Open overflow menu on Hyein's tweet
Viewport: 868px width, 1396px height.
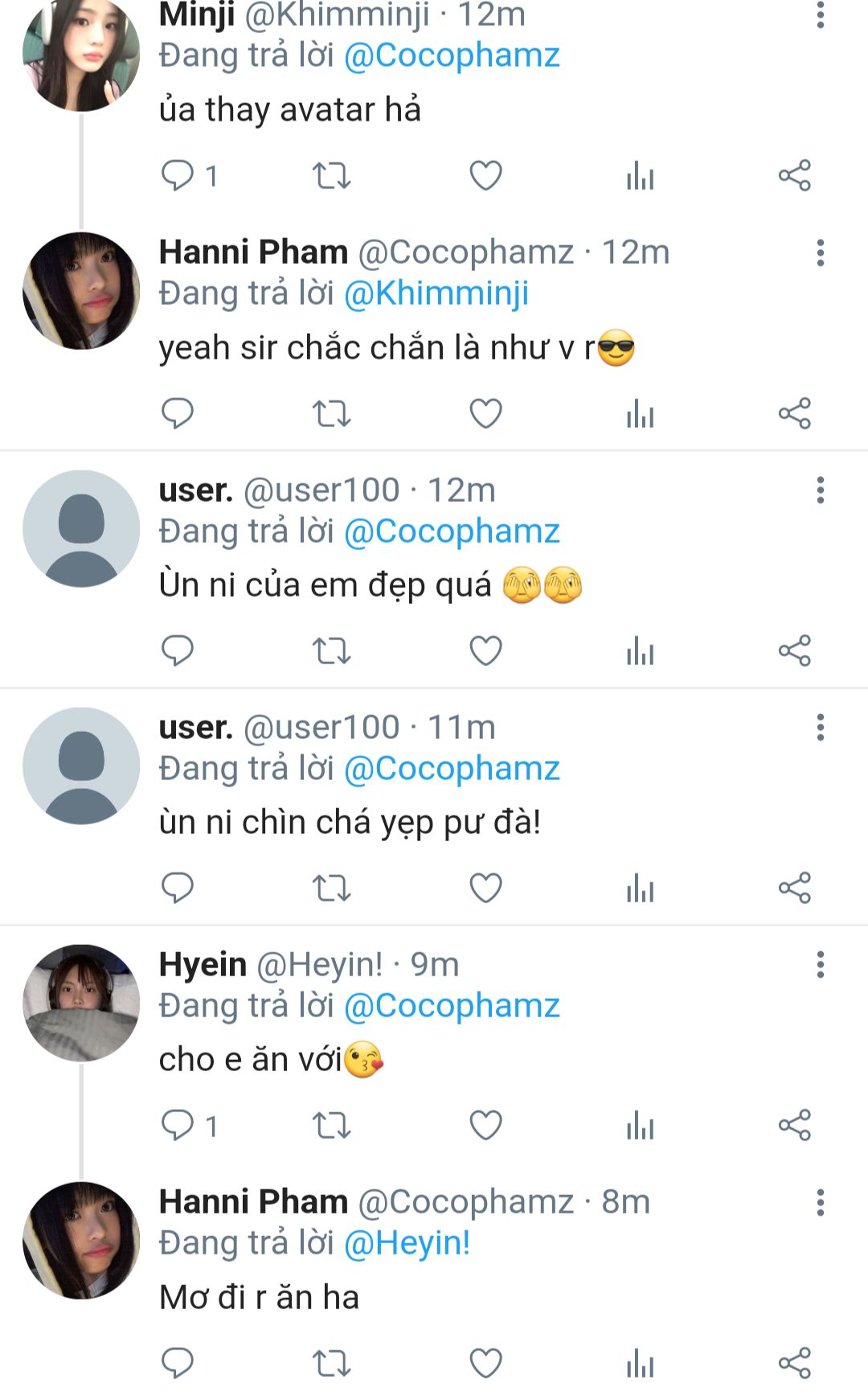(x=820, y=964)
